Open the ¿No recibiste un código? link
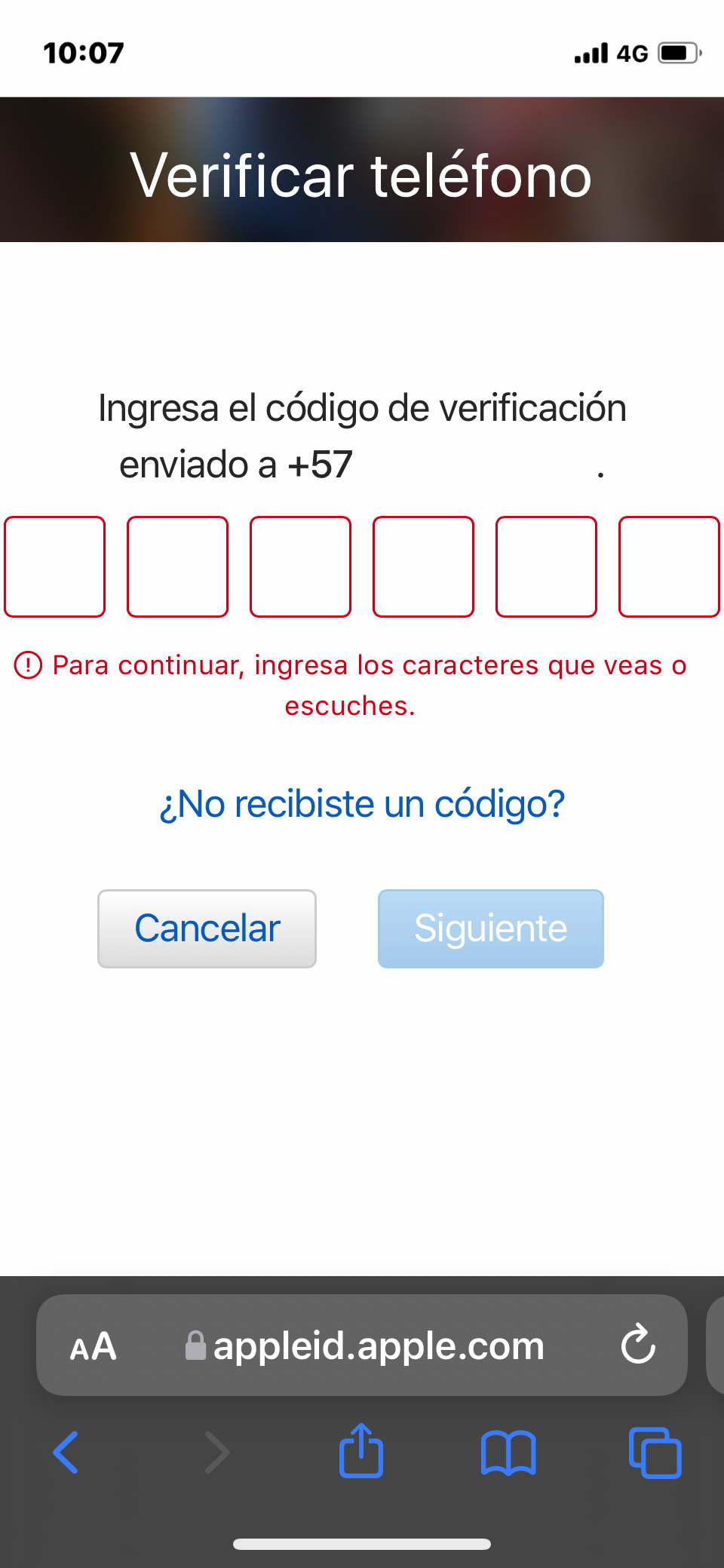Viewport: 724px width, 1568px height. (x=362, y=804)
